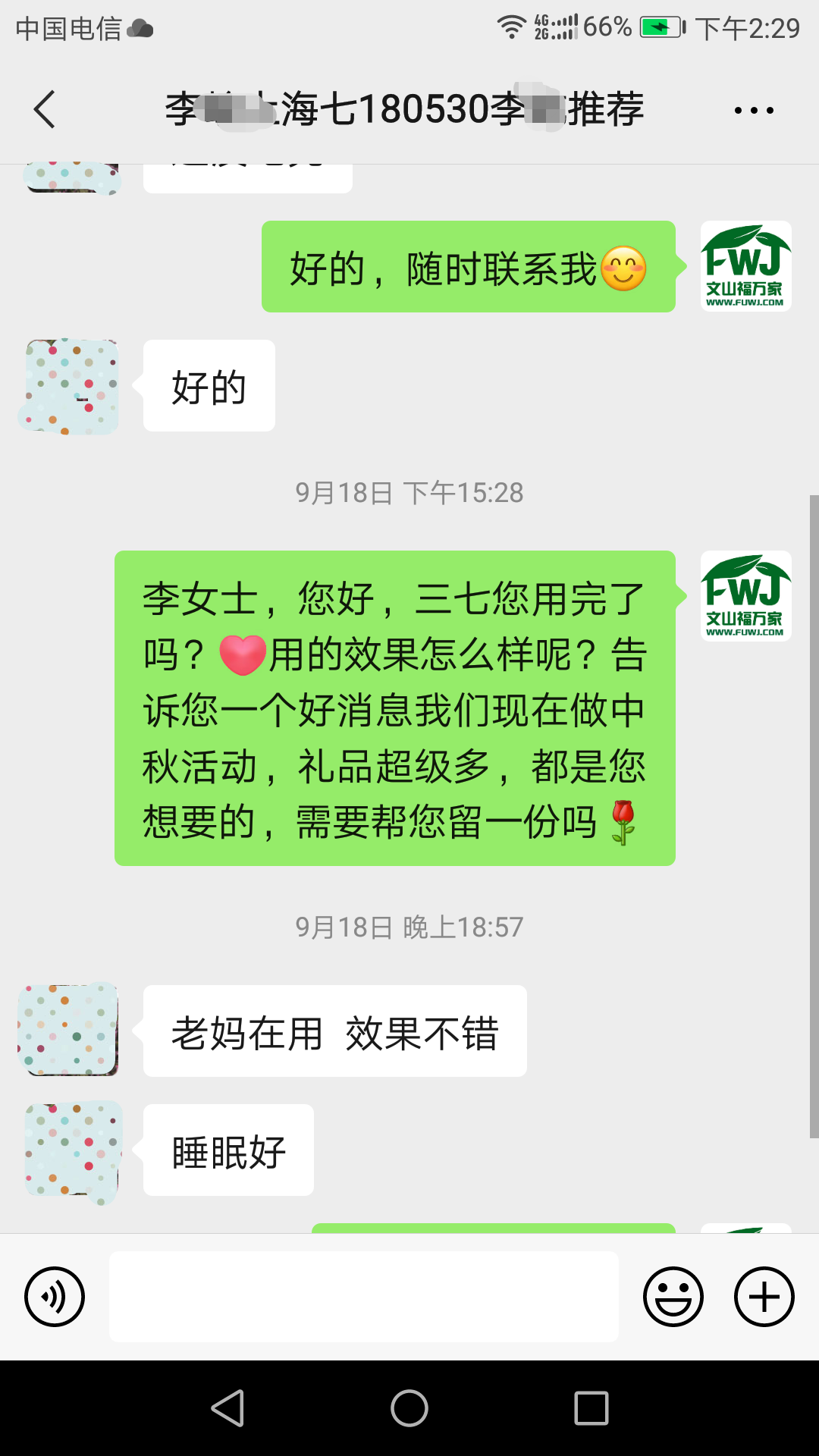Open the system recent apps button
This screenshot has height=1456, width=819.
coord(591,1409)
